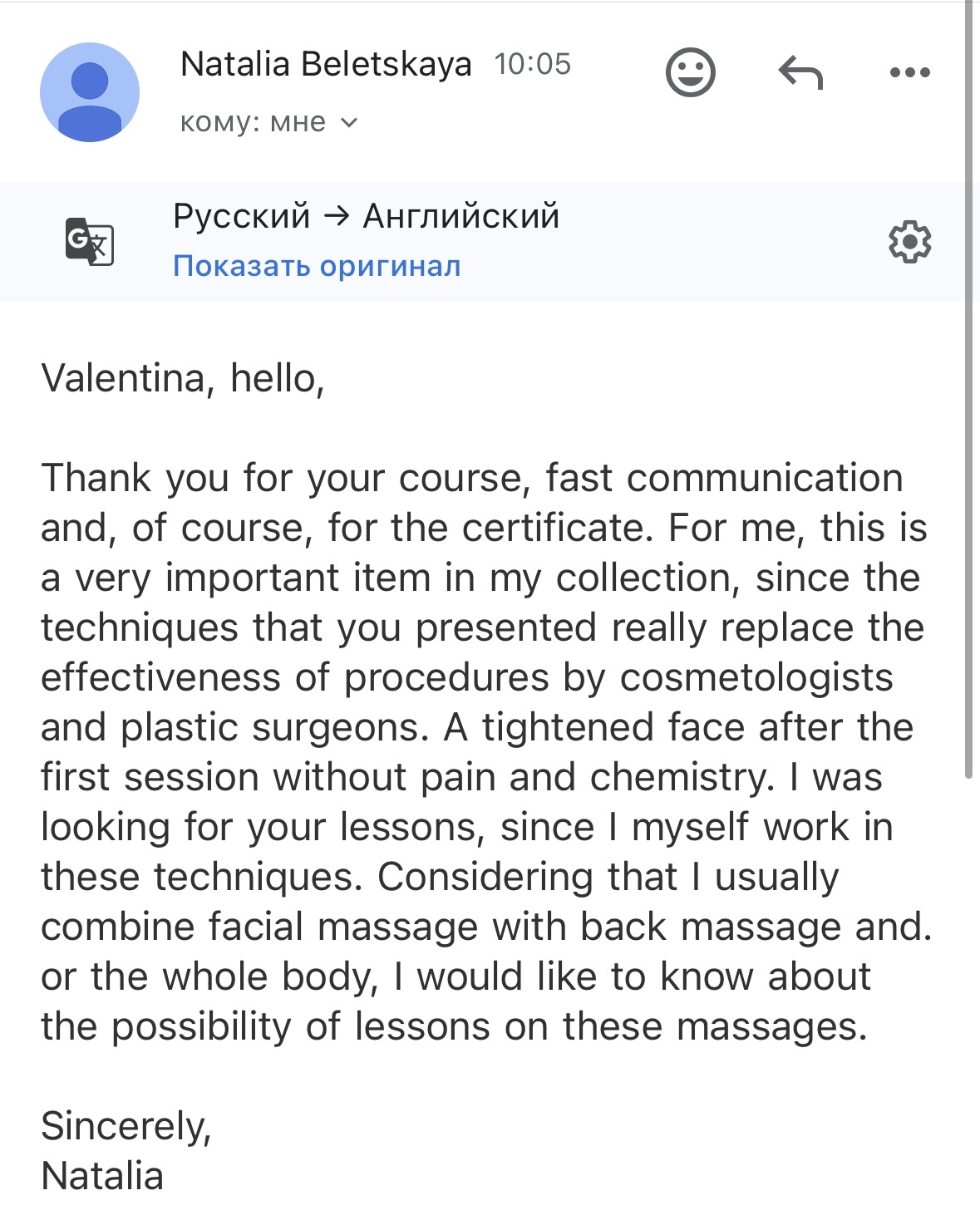Add an emoji reaction to the email
Screen dimensions: 980x1215
tap(690, 72)
